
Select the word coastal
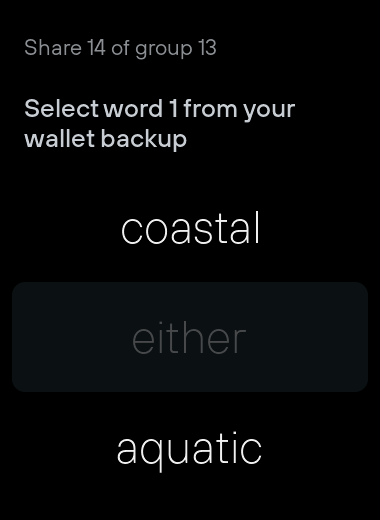[190, 228]
